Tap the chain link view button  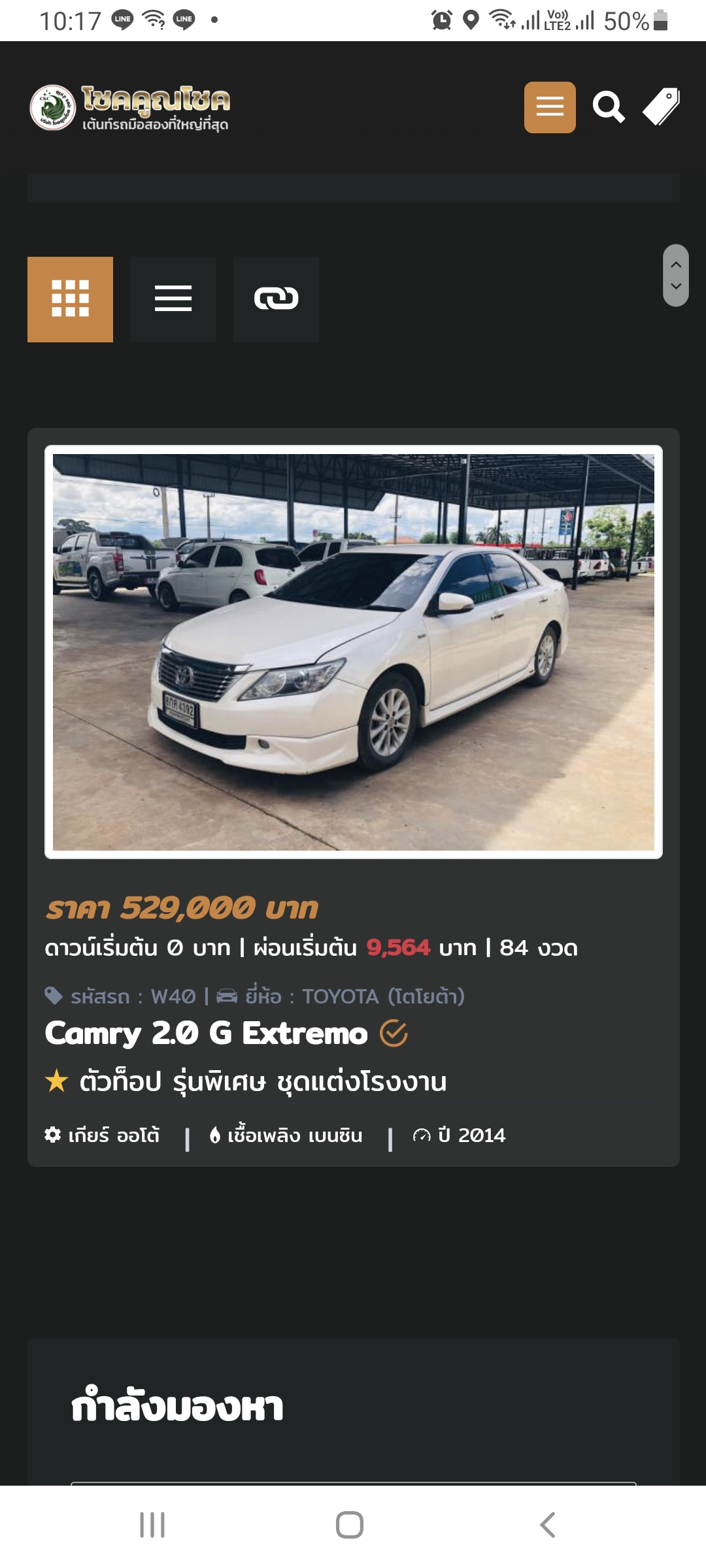pyautogui.click(x=276, y=299)
